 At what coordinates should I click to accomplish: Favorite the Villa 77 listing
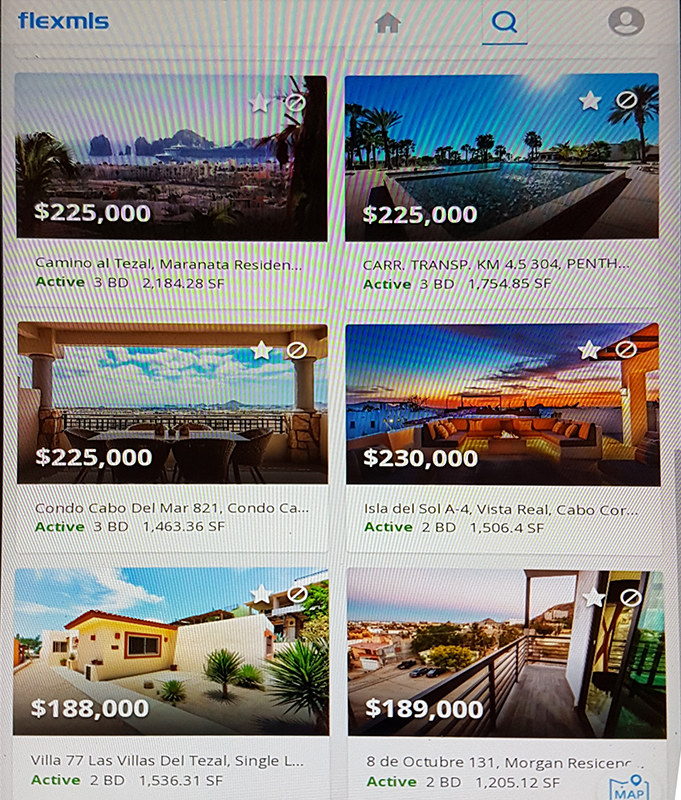261,594
